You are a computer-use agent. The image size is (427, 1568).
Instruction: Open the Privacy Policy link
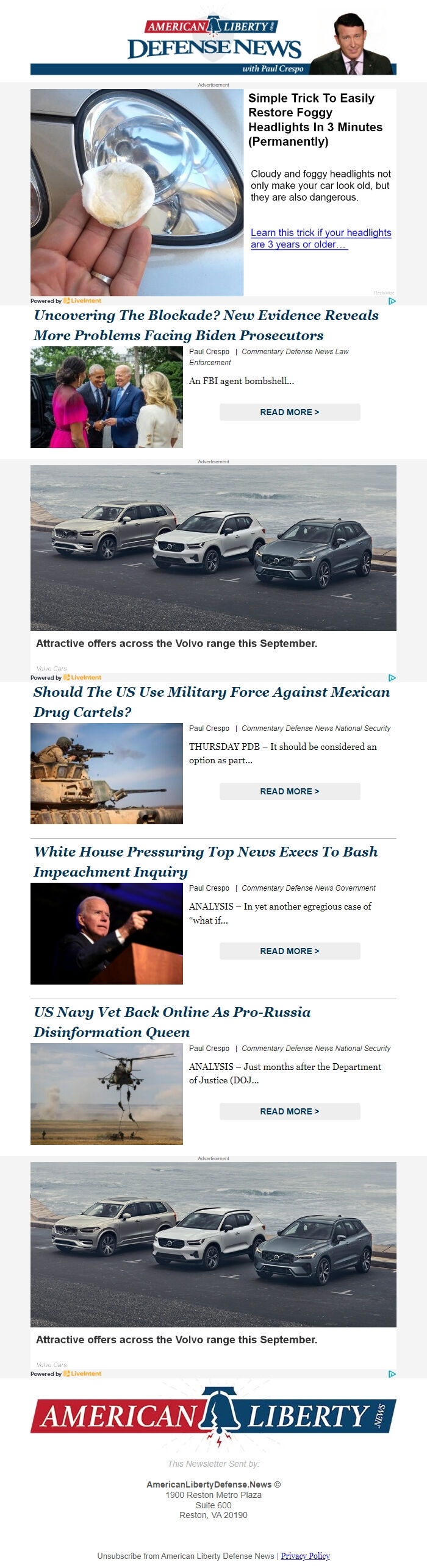click(305, 1556)
